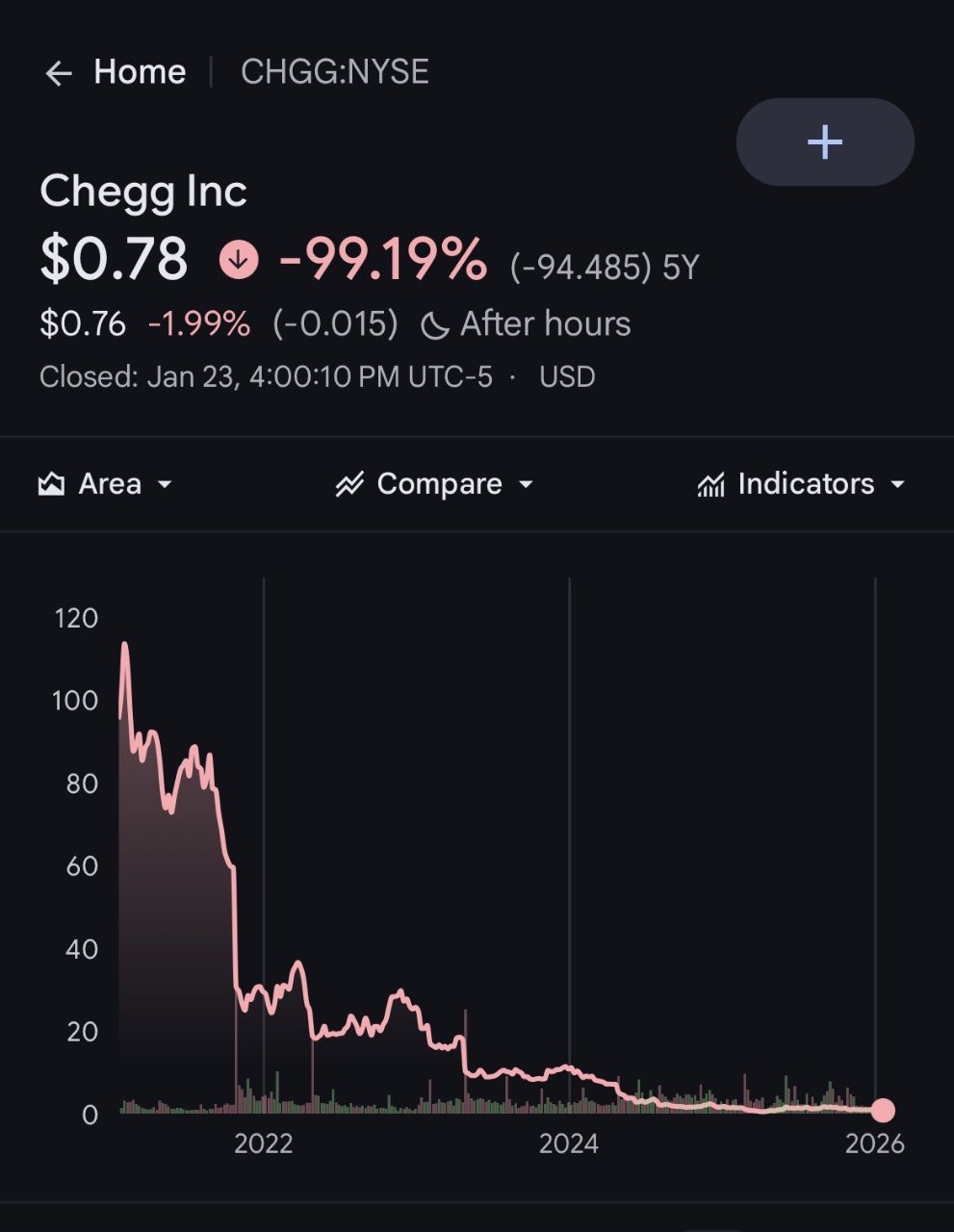Click the Compare overlapping-lines icon
Screen dimensions: 954x1232
click(349, 484)
